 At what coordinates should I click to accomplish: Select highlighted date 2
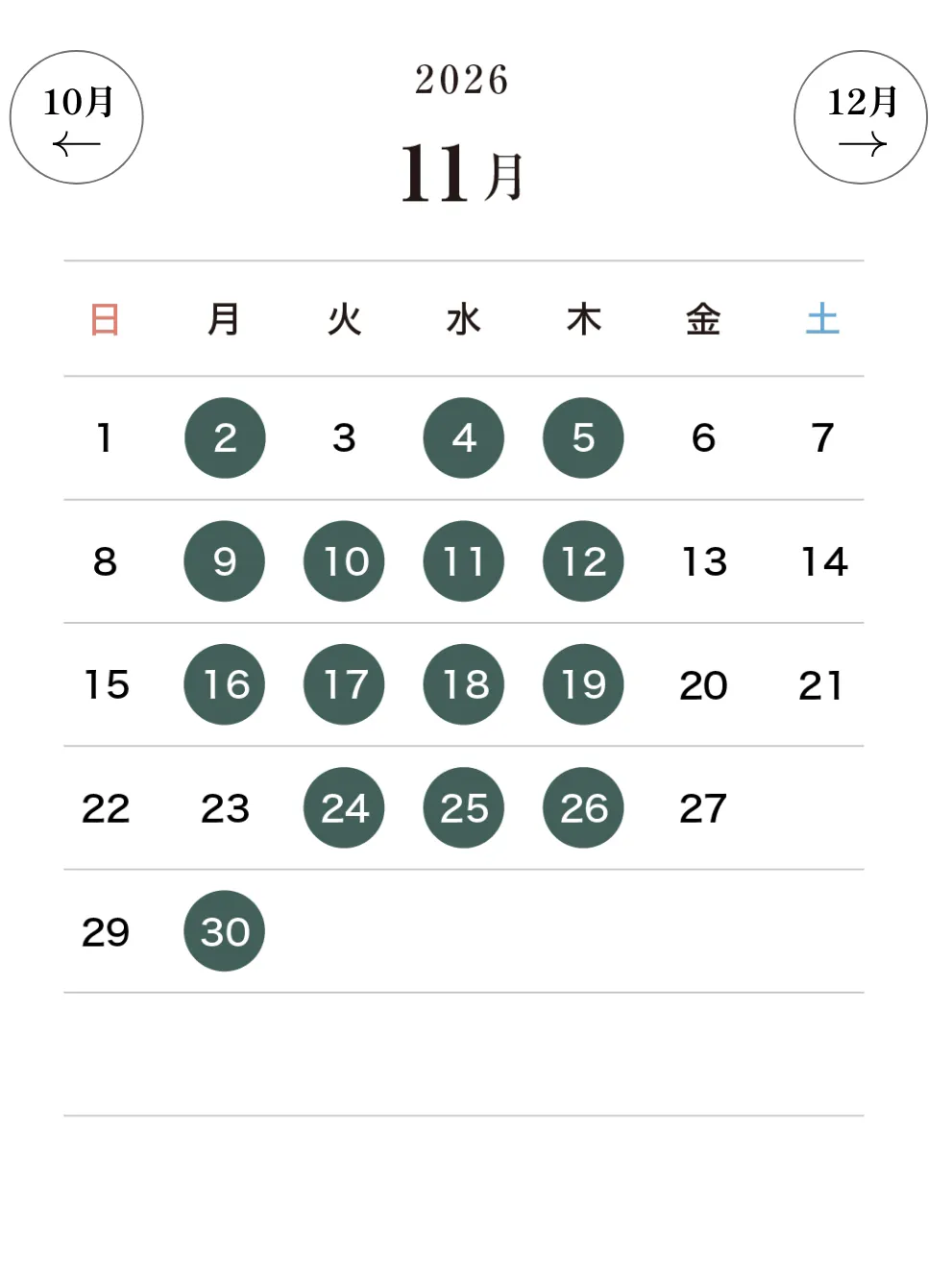point(225,437)
